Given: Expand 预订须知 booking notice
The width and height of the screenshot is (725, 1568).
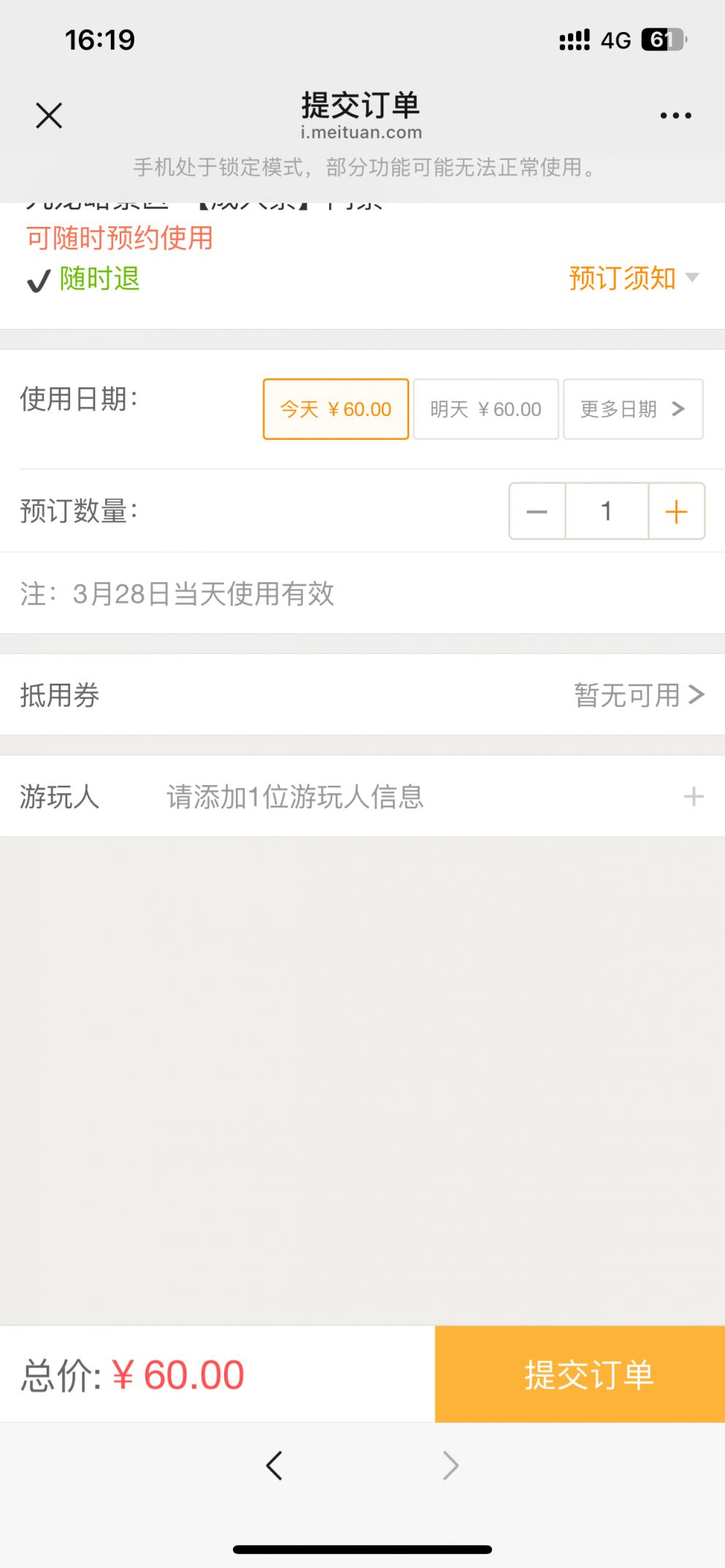Looking at the screenshot, I should [x=633, y=278].
